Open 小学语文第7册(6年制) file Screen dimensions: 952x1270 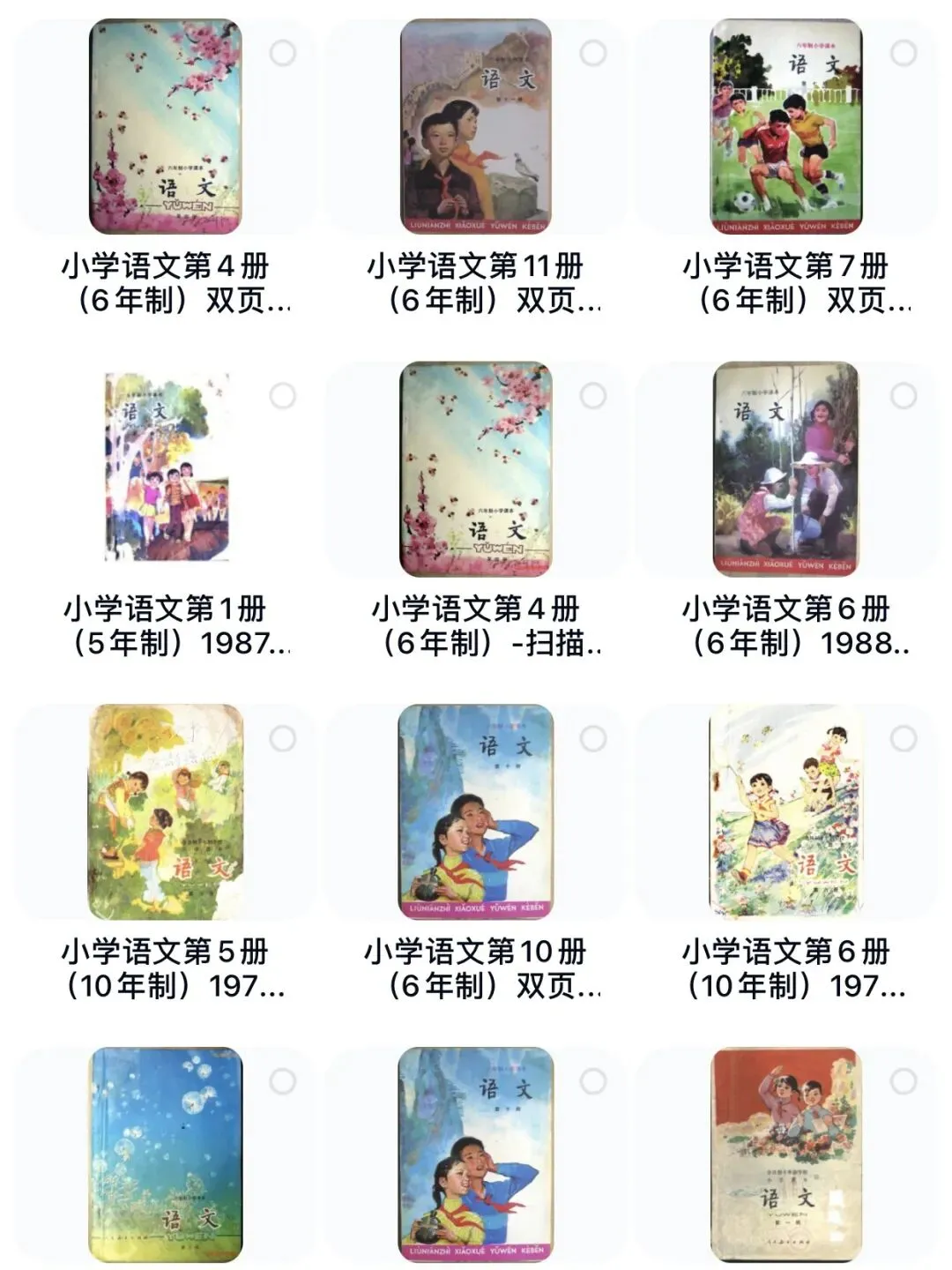[786, 127]
